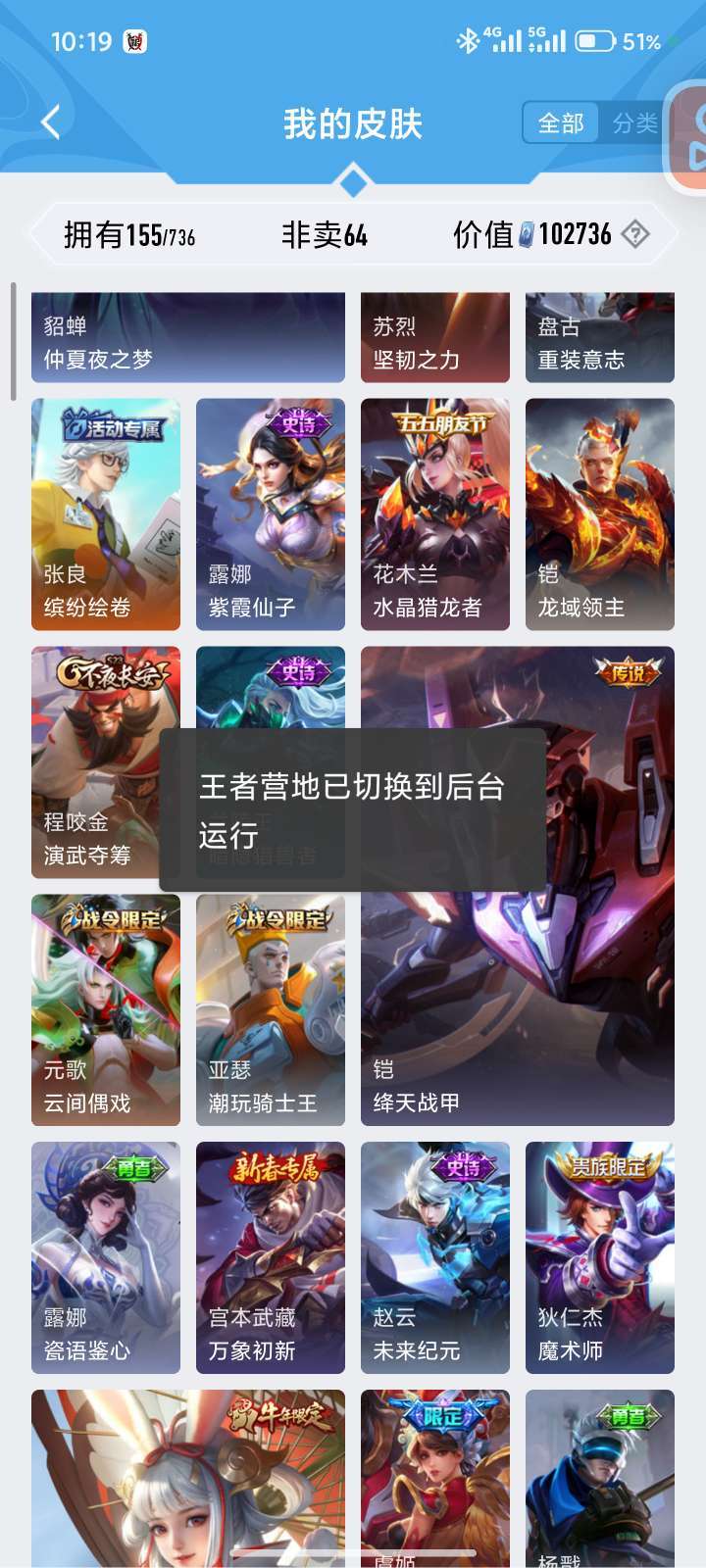View 亚瑟 潮玩骑士王 skin
The image size is (706, 1568).
tap(271, 1010)
